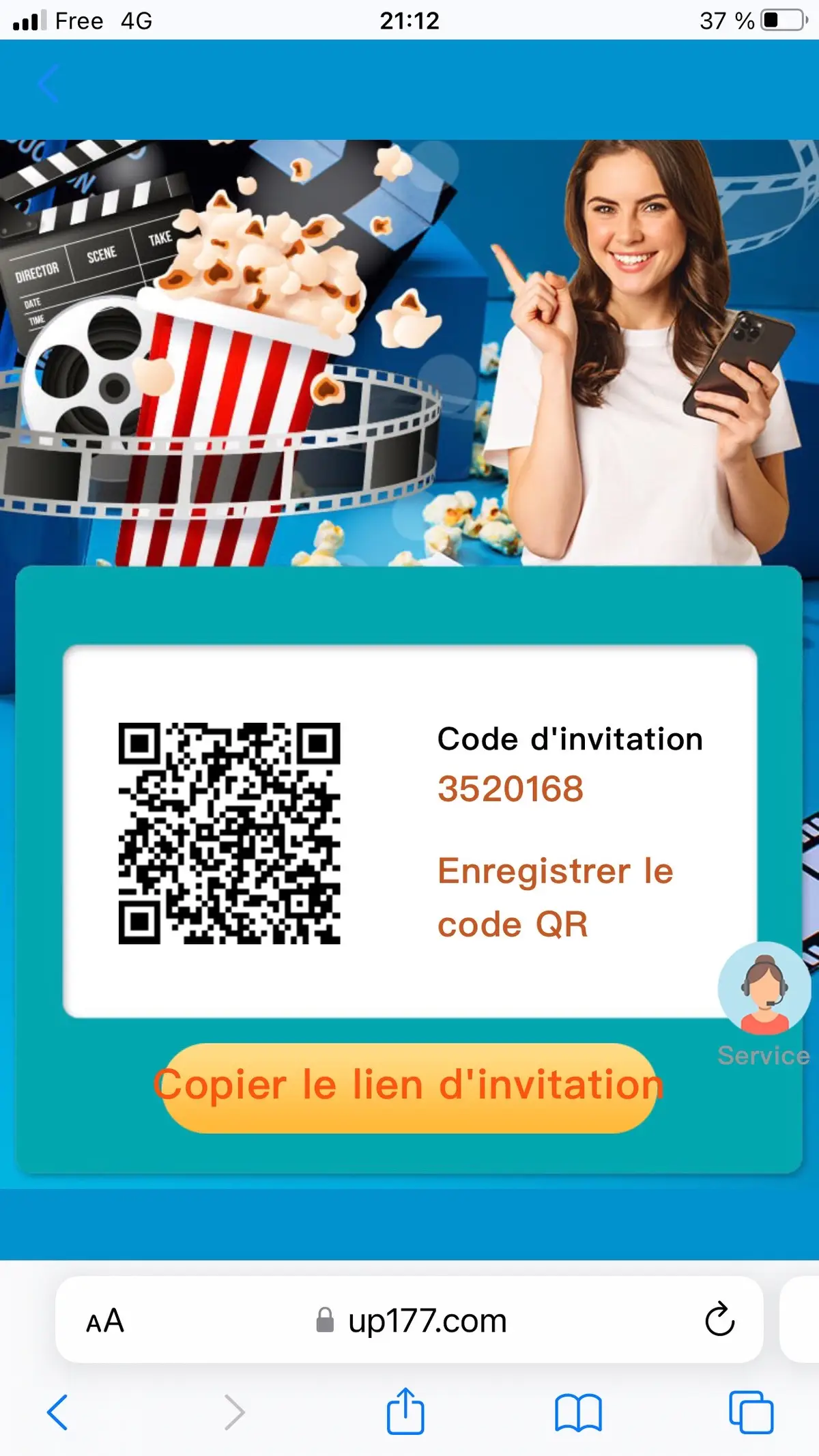The image size is (819, 1456).
Task: Copy the invitation link
Action: coord(408,1087)
